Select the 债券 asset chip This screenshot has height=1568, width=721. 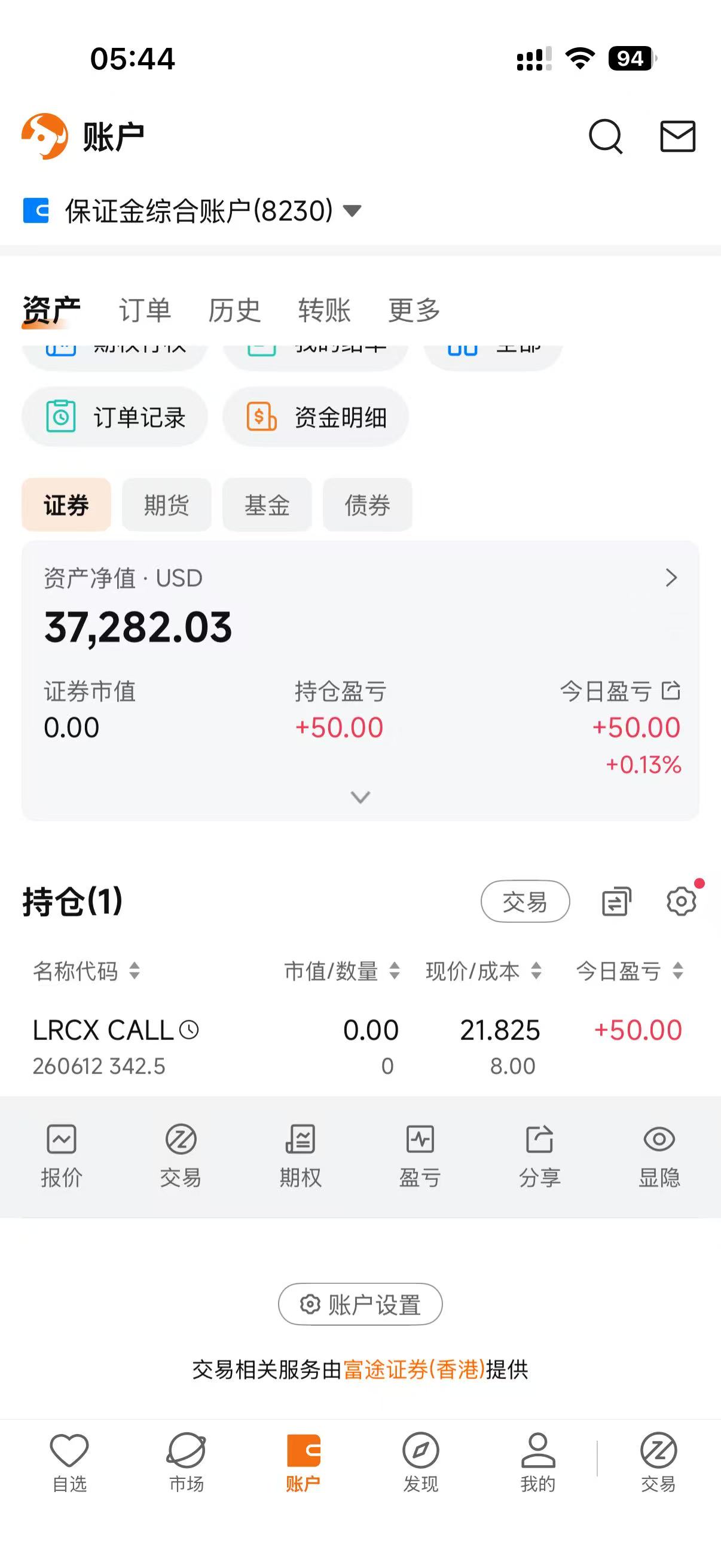click(x=368, y=505)
